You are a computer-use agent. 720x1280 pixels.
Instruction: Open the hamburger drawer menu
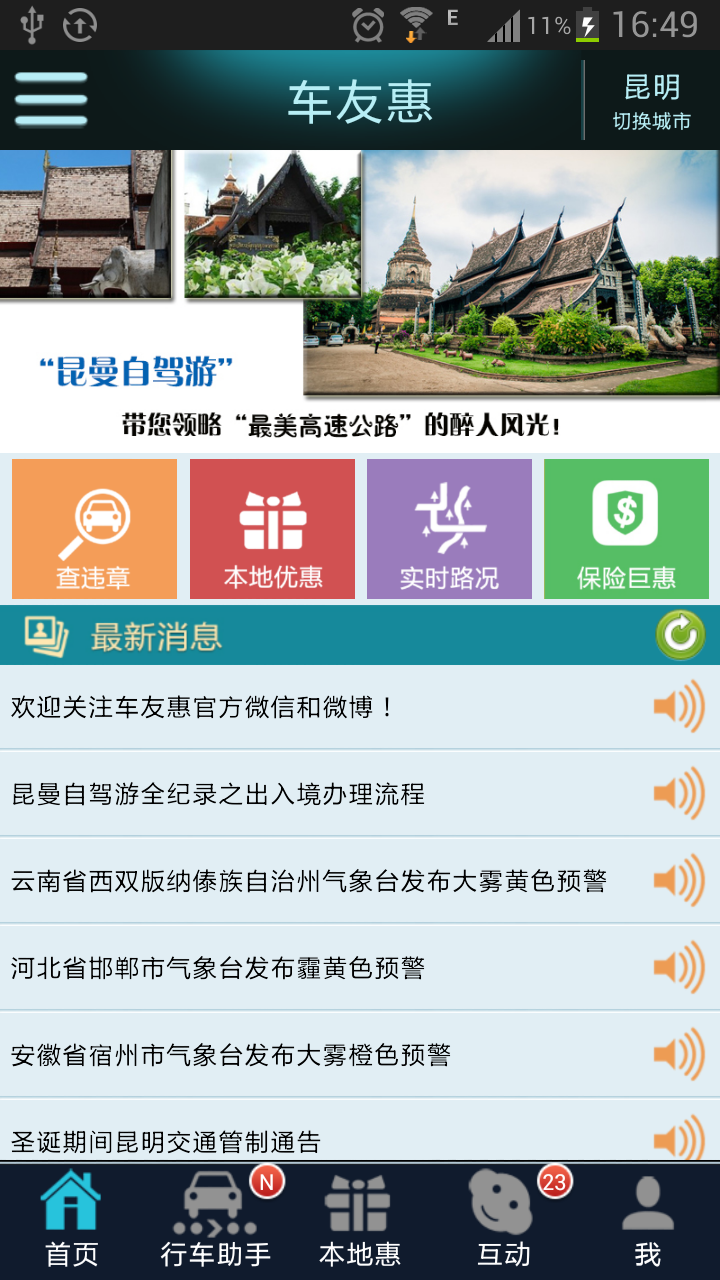51,100
